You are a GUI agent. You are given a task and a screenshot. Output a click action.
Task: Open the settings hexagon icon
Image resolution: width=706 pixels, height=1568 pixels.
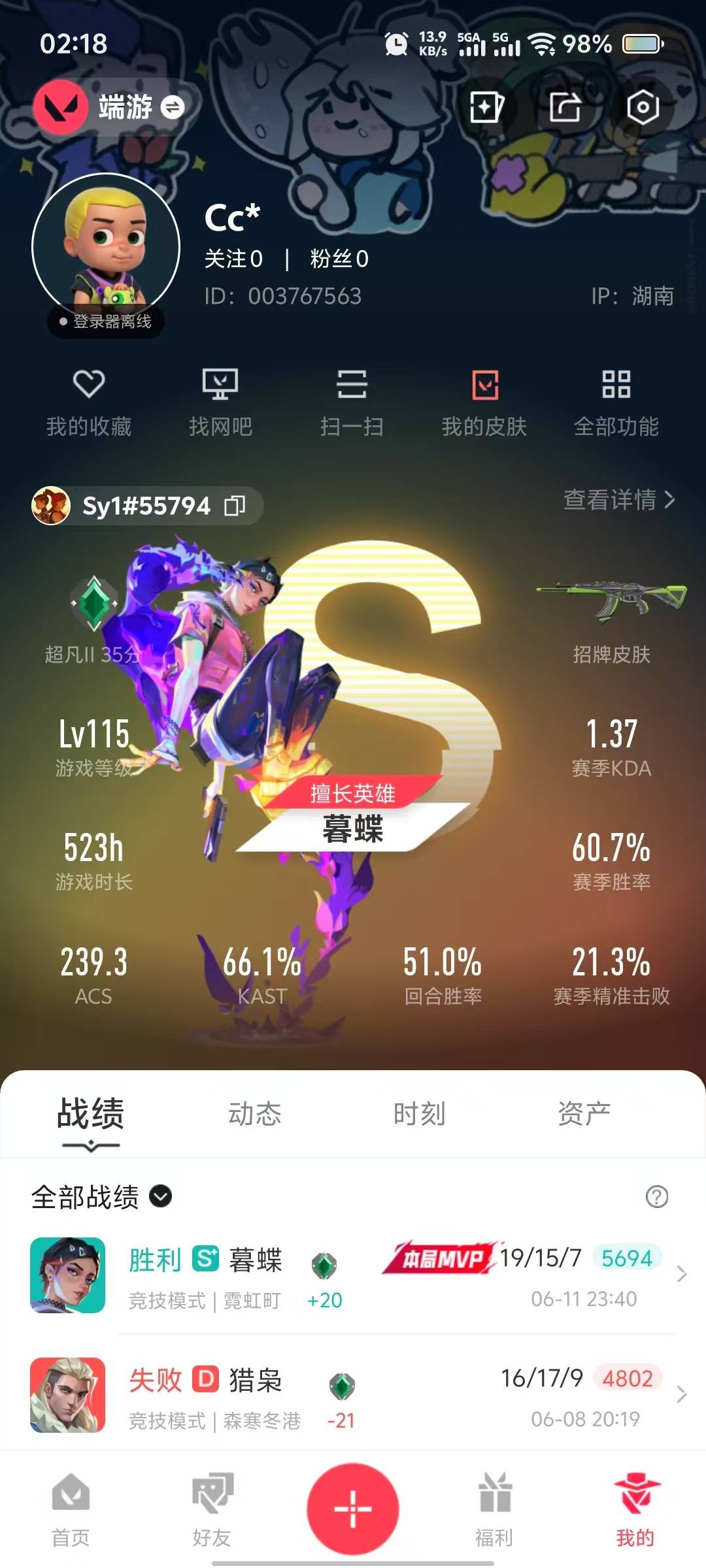[x=643, y=107]
